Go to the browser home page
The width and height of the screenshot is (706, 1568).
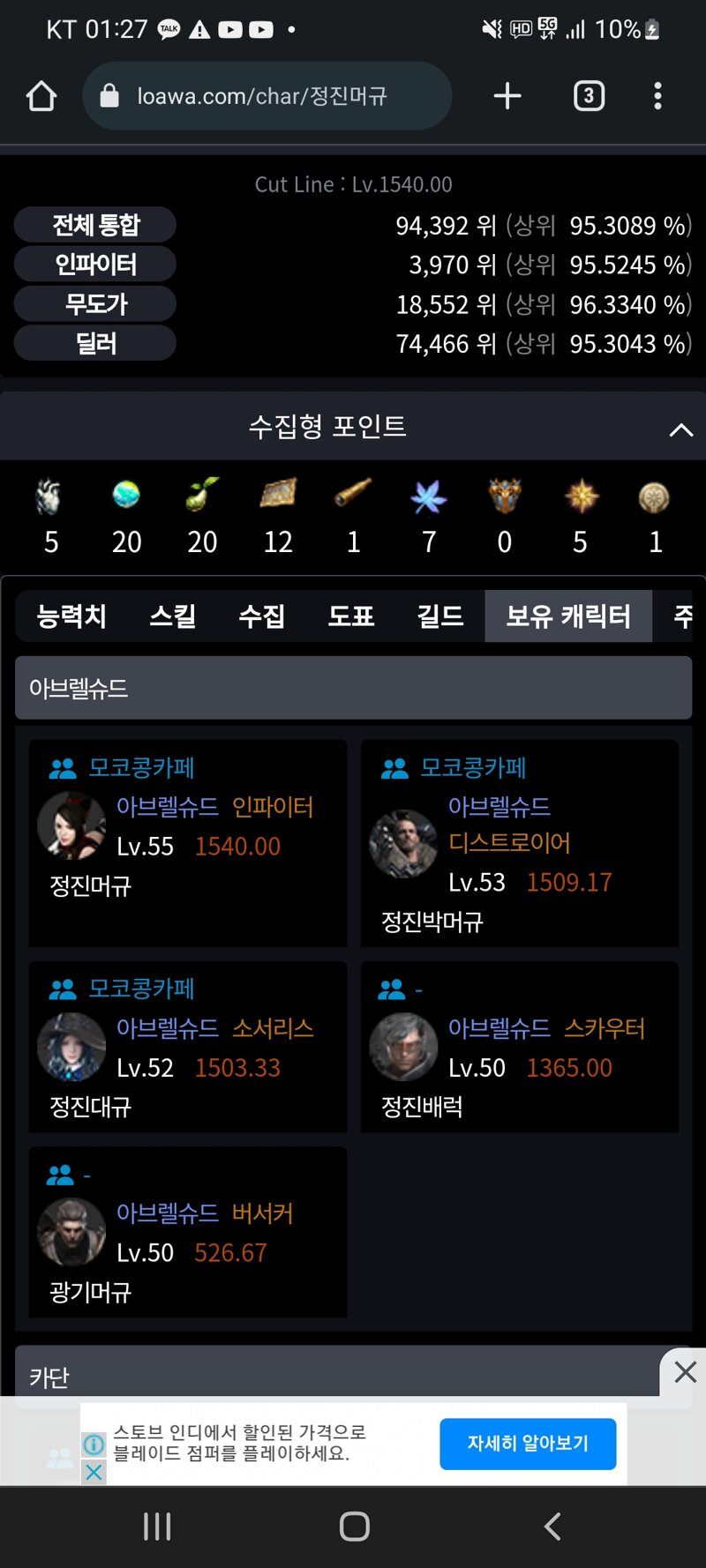[41, 96]
